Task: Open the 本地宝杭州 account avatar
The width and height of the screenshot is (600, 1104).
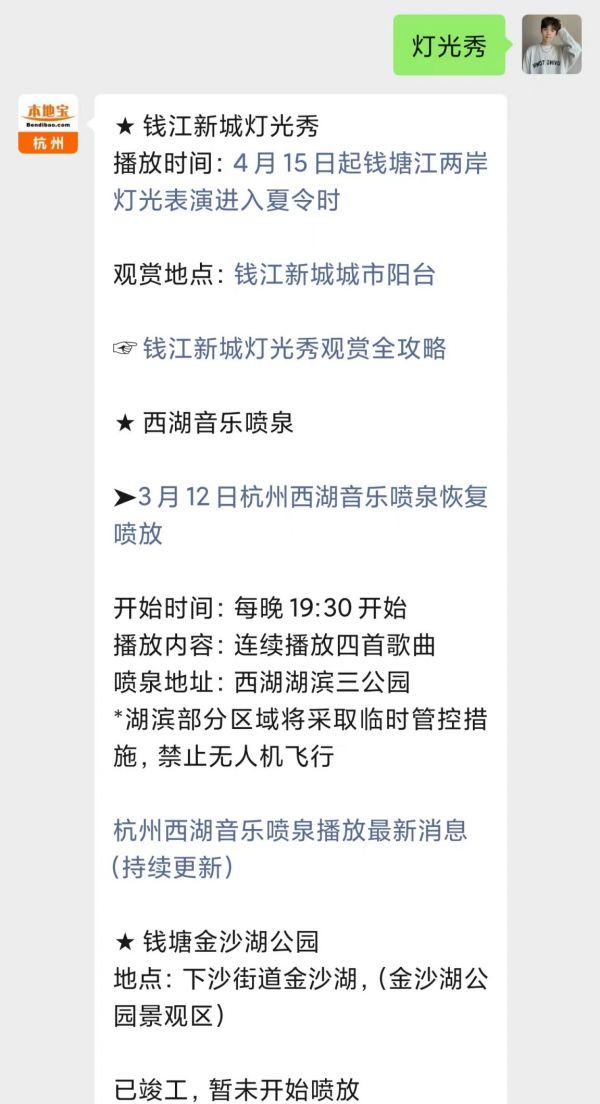Action: (48, 124)
